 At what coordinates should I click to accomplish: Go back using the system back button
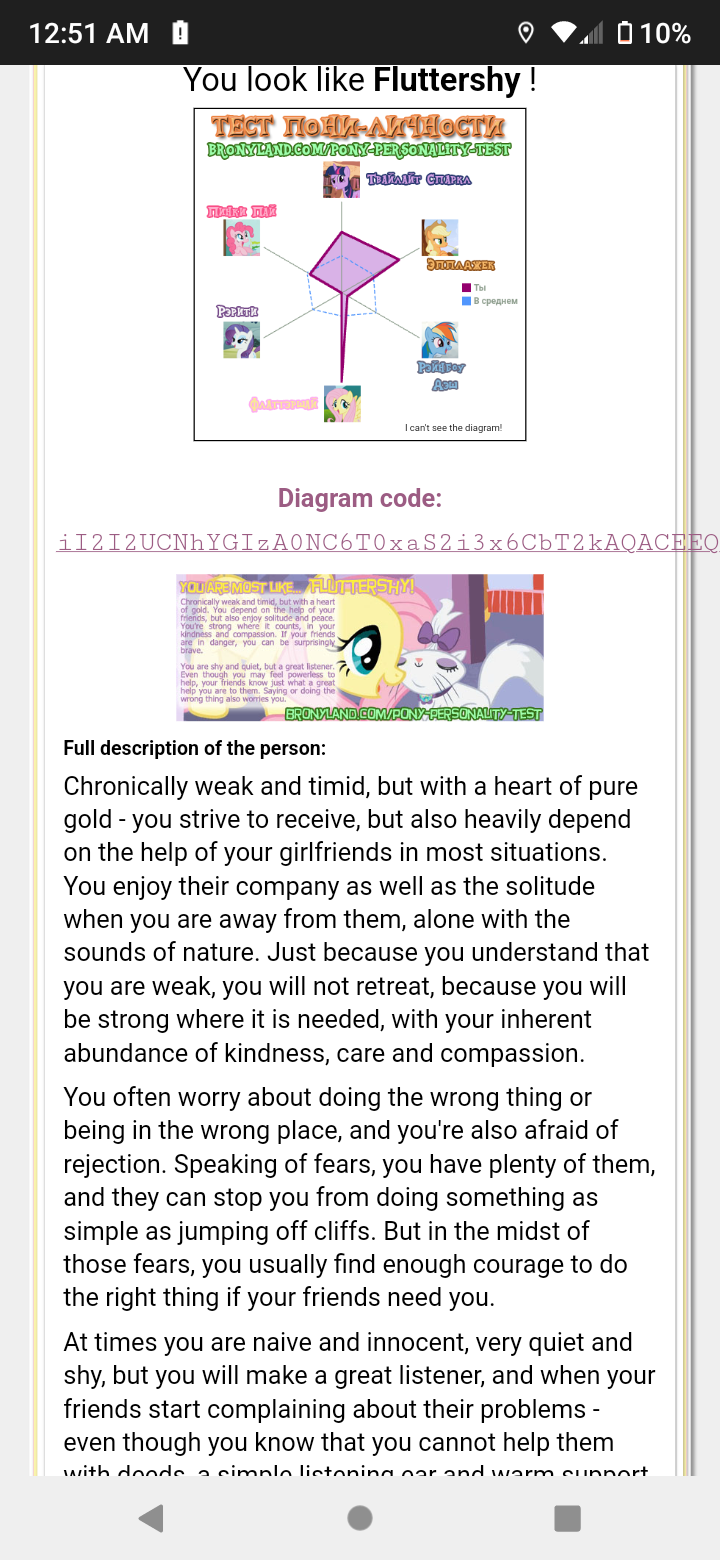(151, 1518)
